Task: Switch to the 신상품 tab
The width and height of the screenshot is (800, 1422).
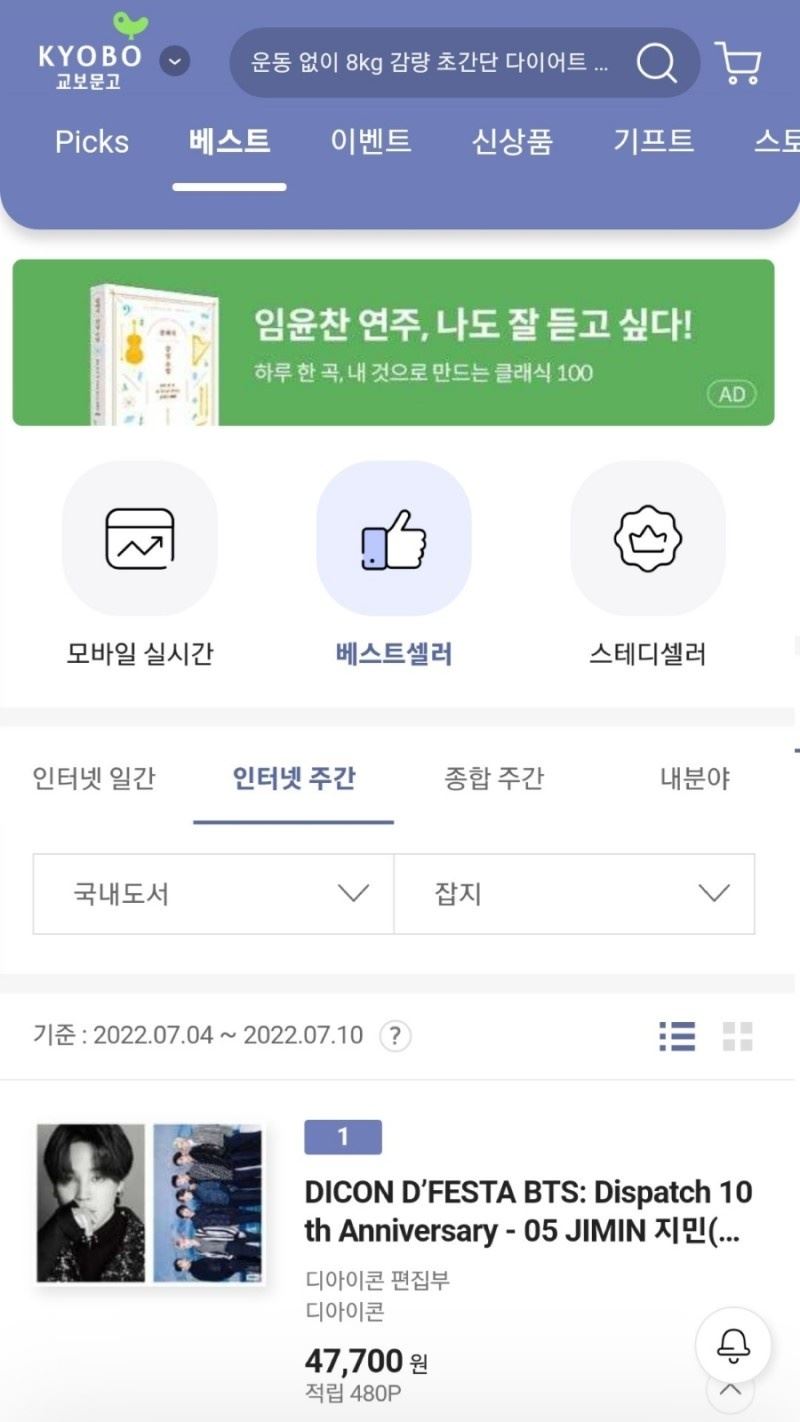Action: (x=512, y=141)
